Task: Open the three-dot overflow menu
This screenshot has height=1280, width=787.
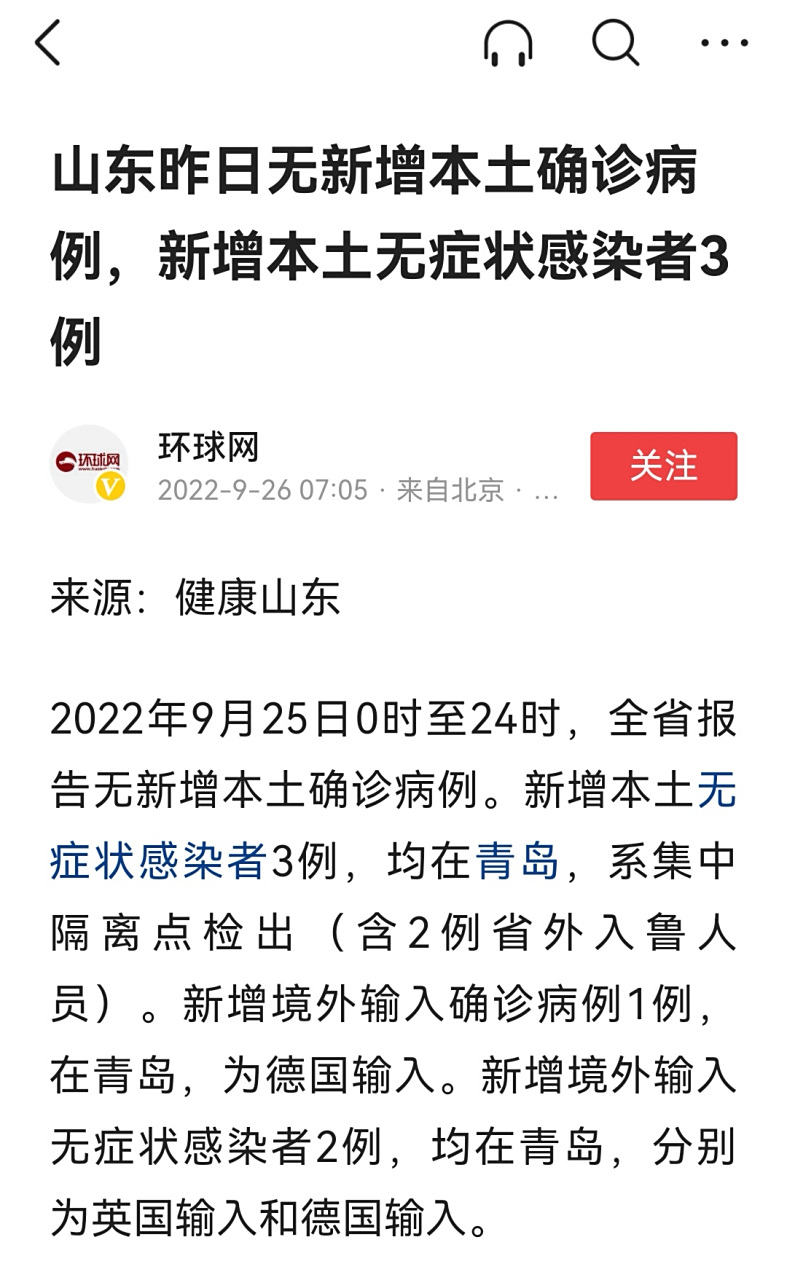Action: pyautogui.click(x=724, y=43)
